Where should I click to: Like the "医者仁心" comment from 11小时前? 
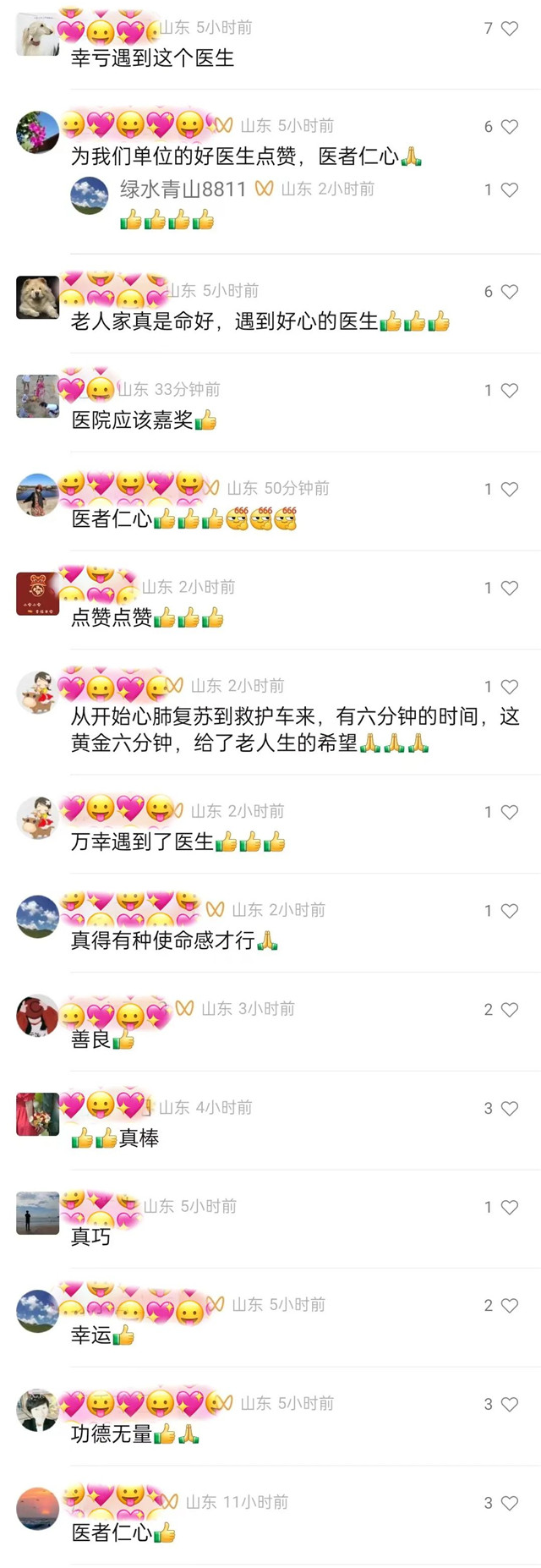click(x=509, y=1504)
